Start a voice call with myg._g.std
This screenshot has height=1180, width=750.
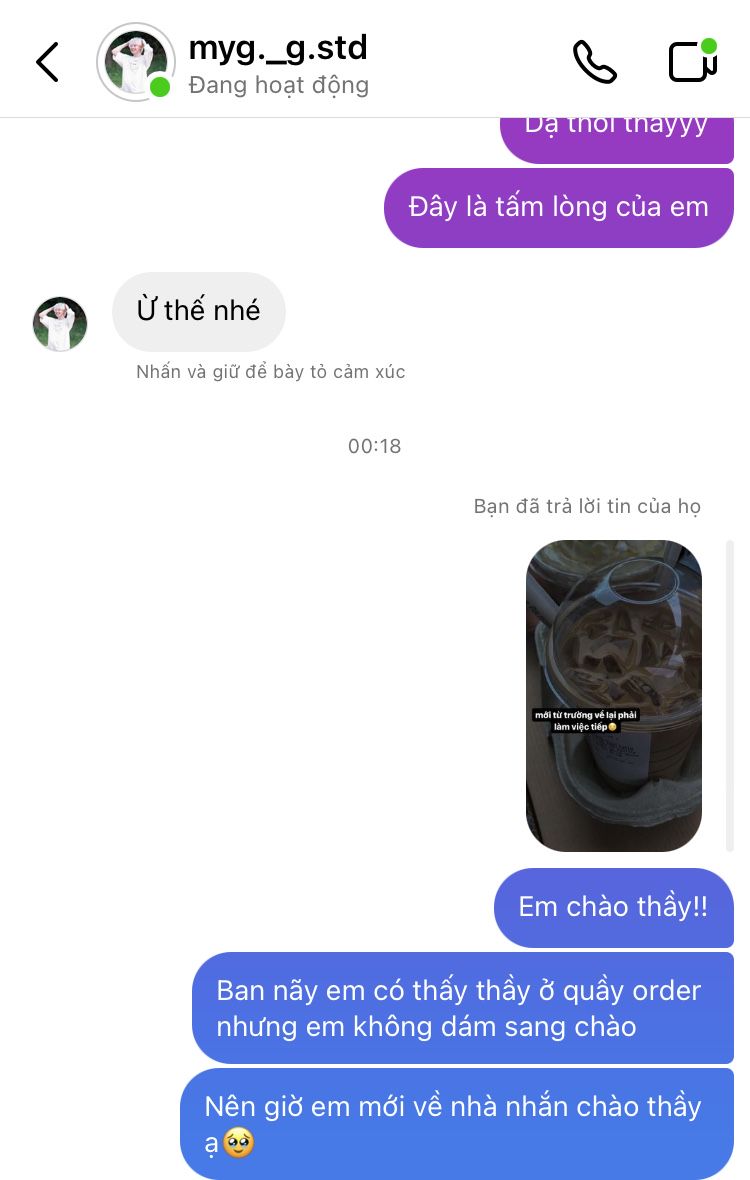coord(594,62)
